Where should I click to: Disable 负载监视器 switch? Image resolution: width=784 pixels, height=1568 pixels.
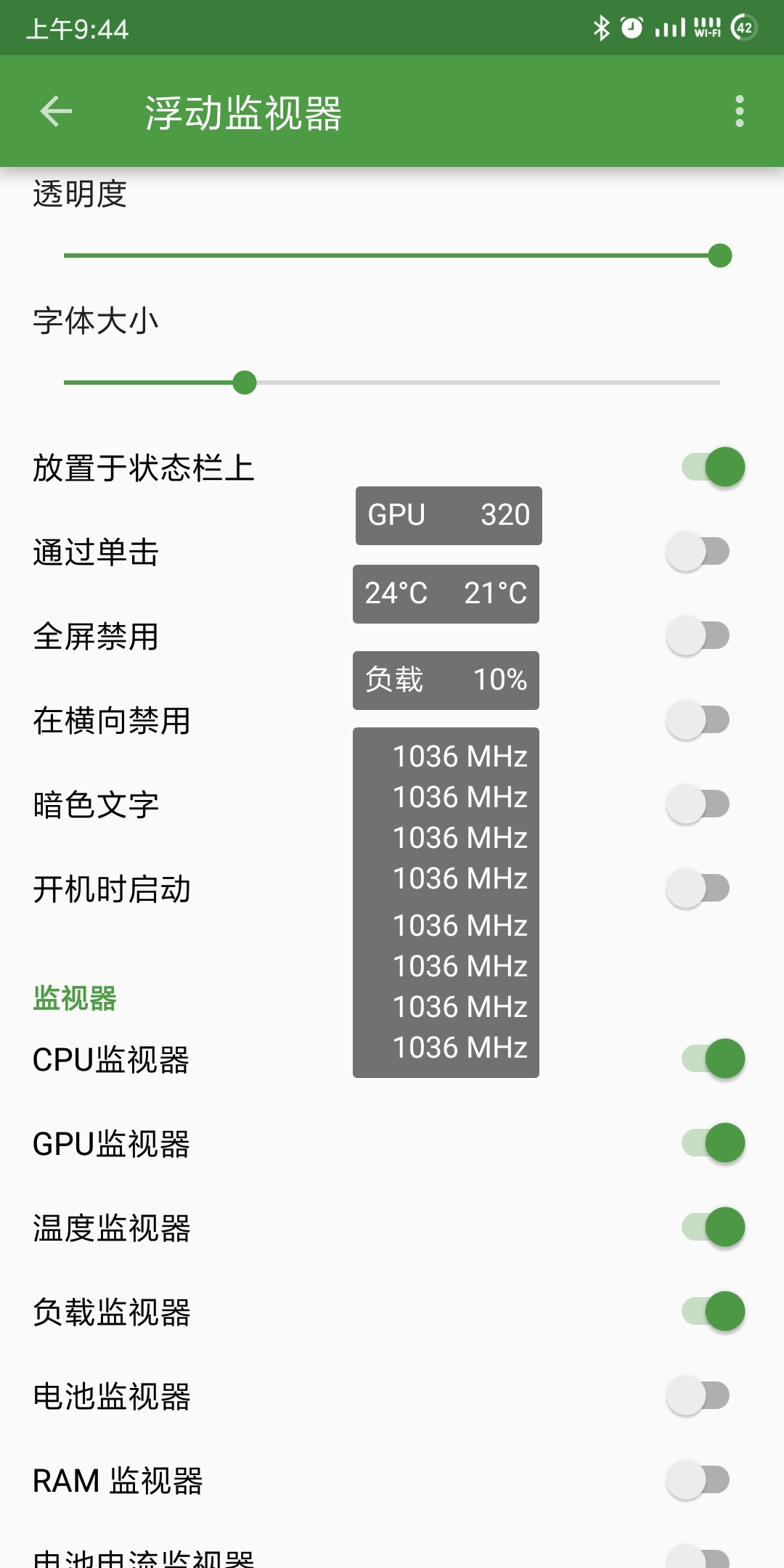713,1311
